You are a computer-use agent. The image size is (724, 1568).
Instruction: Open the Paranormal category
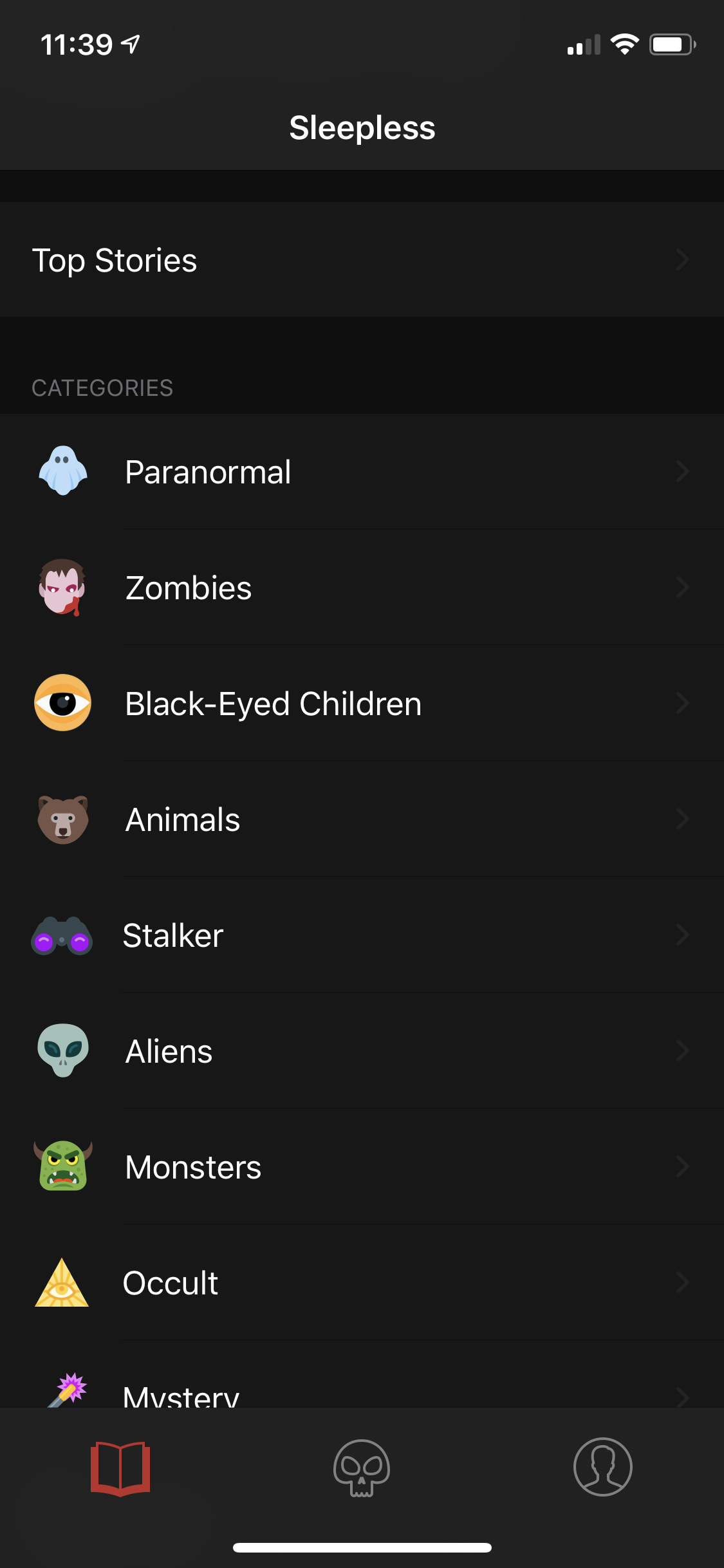pos(360,472)
